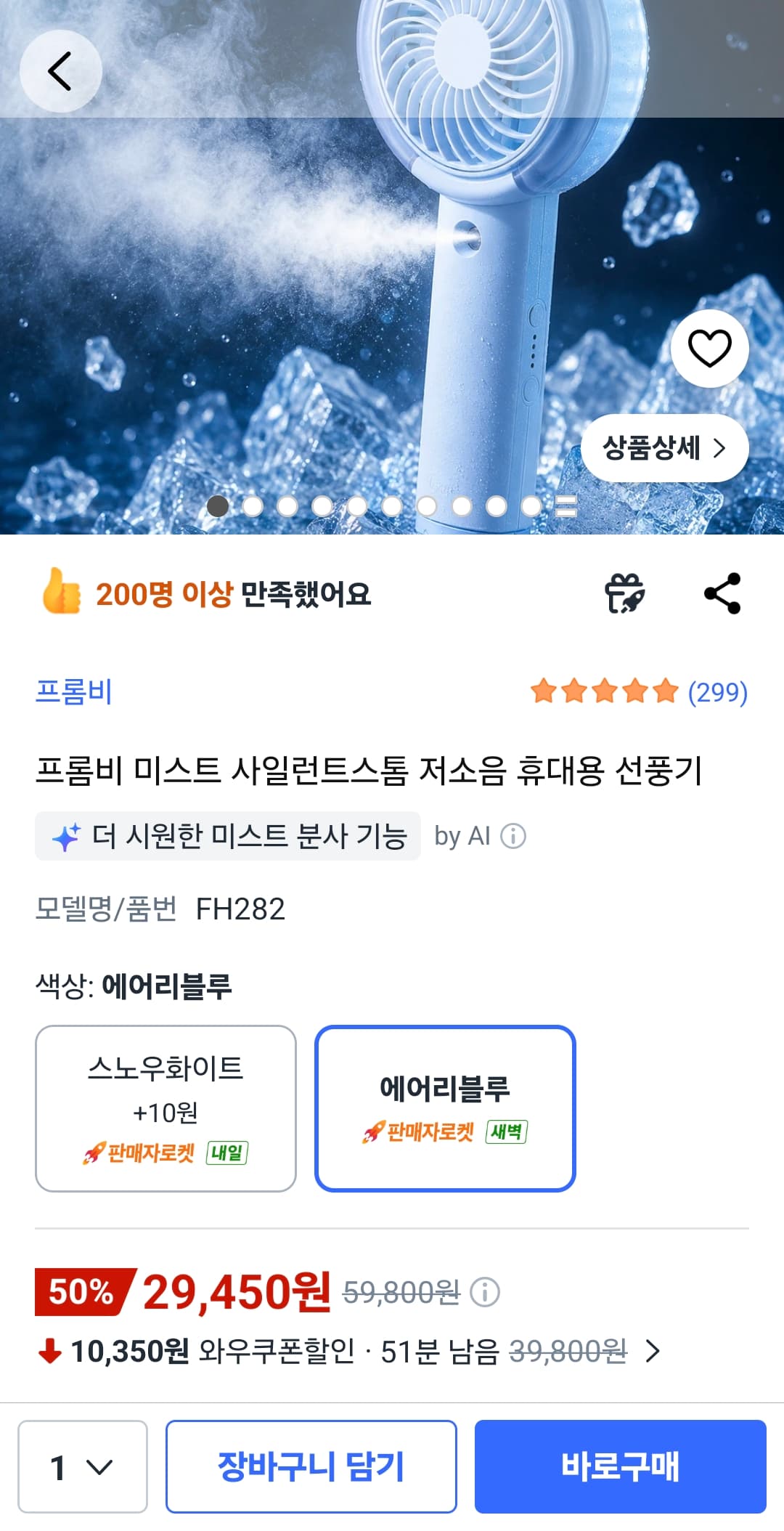Viewport: 784px width, 1531px height.
Task: Open 상품상세 product details
Action: (x=664, y=448)
